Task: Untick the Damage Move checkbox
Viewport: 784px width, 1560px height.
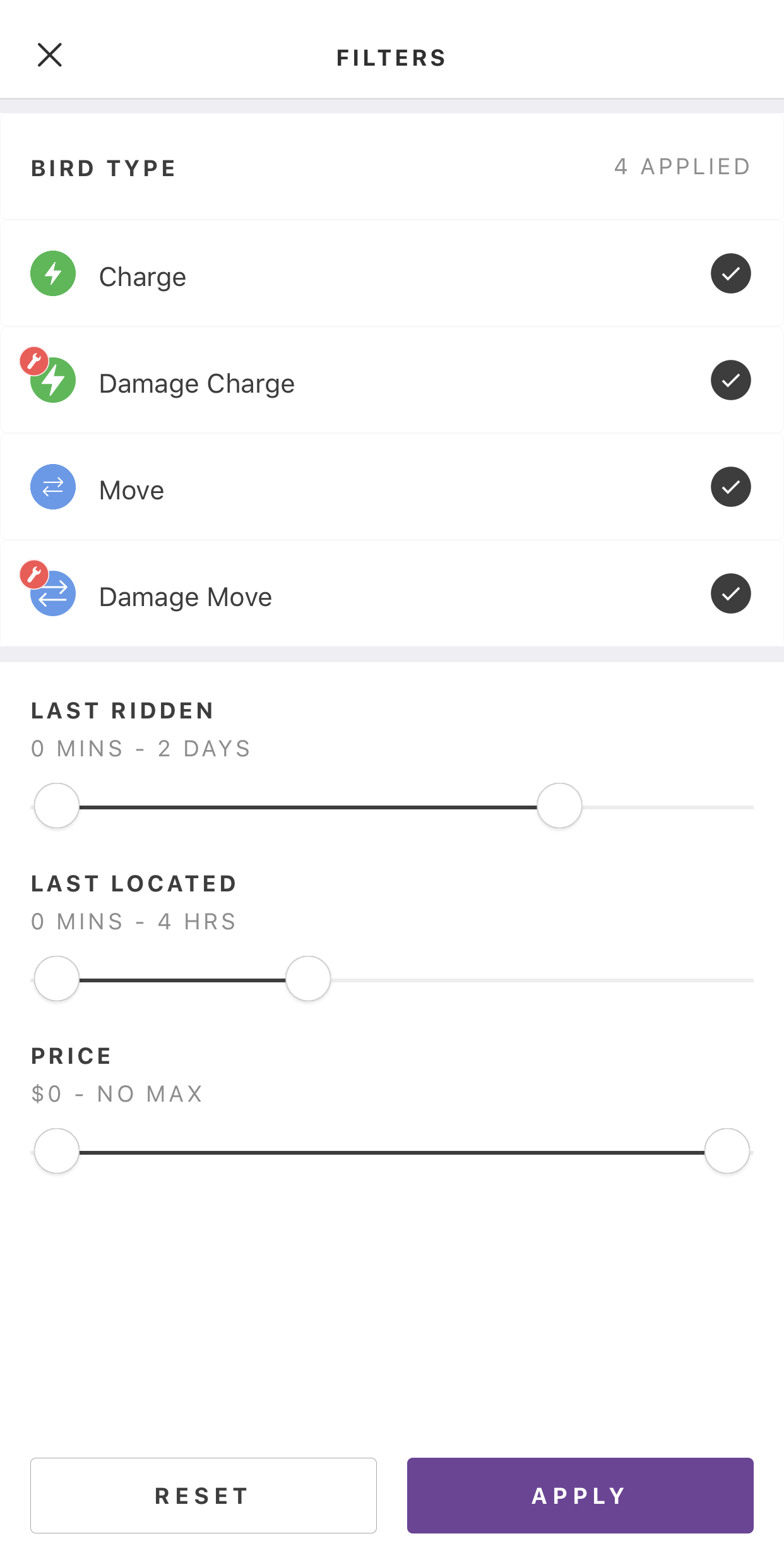Action: pos(730,594)
